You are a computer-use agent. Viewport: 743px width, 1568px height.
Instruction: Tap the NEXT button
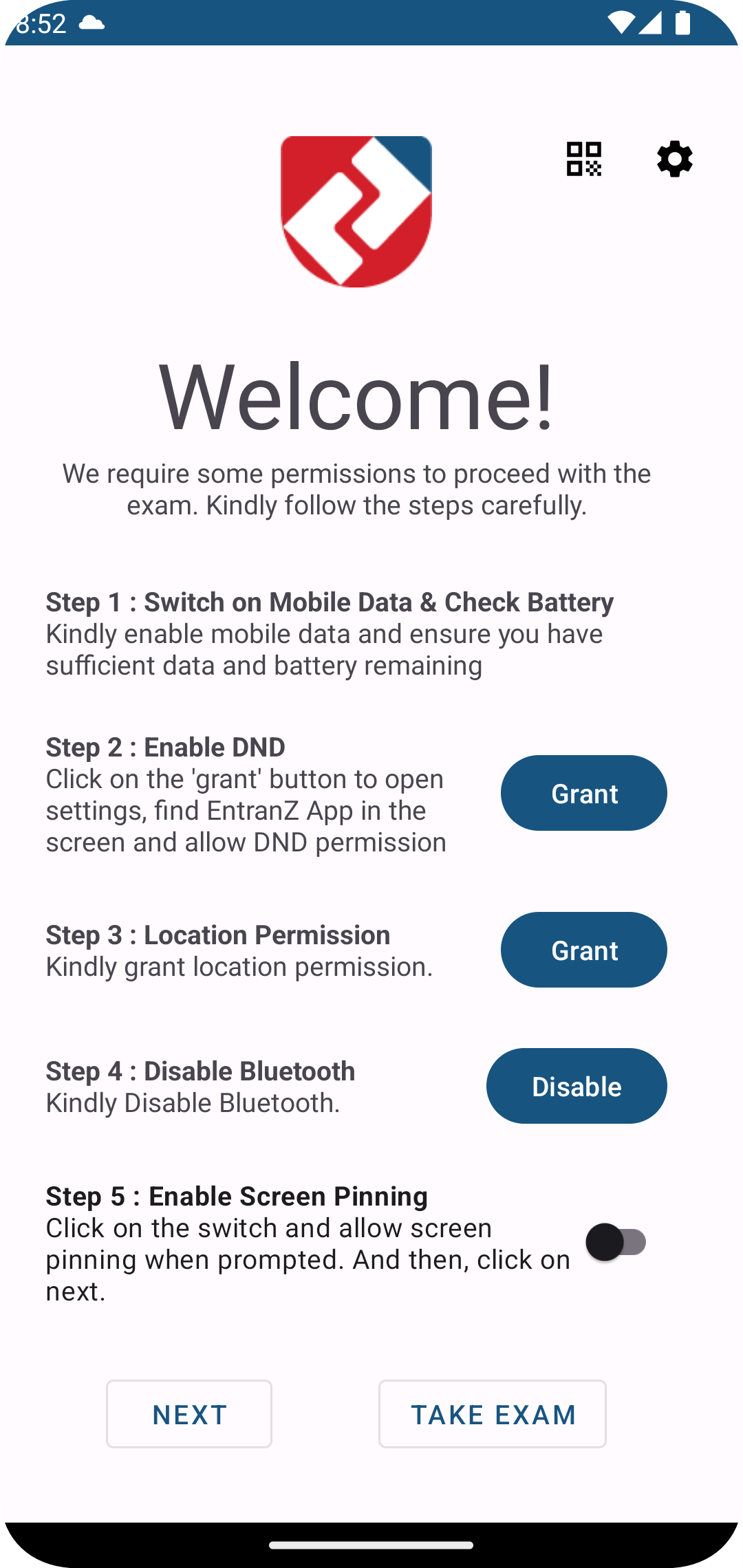point(189,1414)
